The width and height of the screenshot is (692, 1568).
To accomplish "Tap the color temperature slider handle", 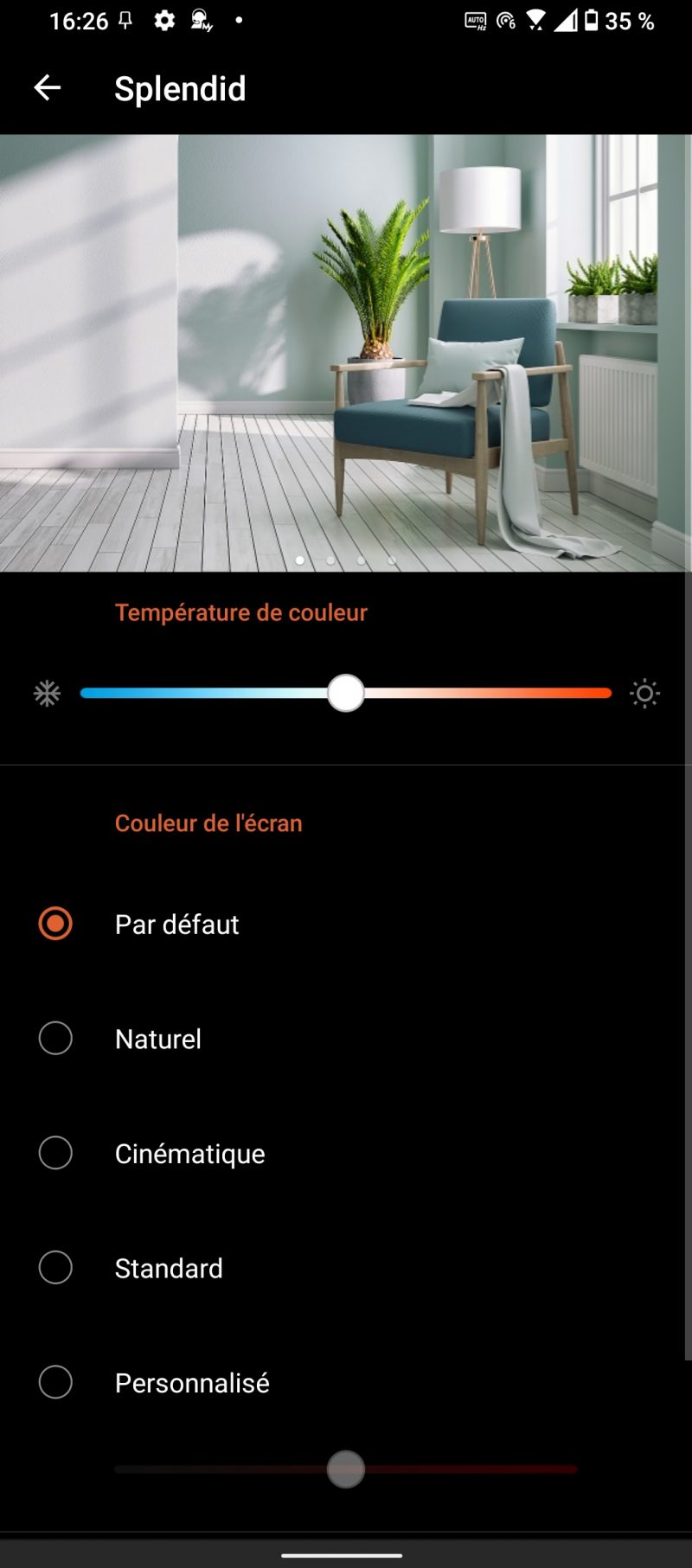I will [346, 693].
